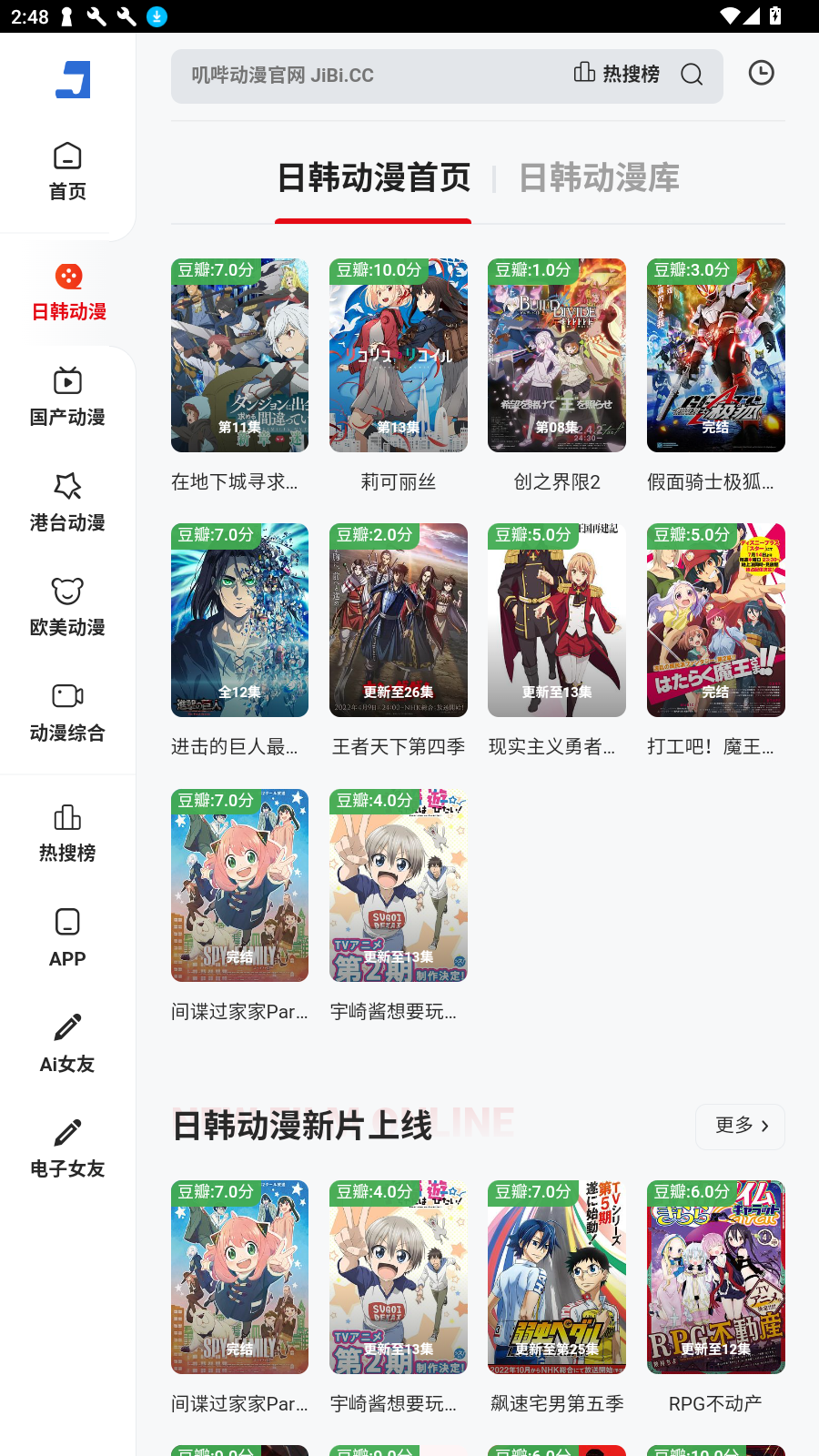Tap the search magnifier icon
819x1456 pixels.
point(692,75)
